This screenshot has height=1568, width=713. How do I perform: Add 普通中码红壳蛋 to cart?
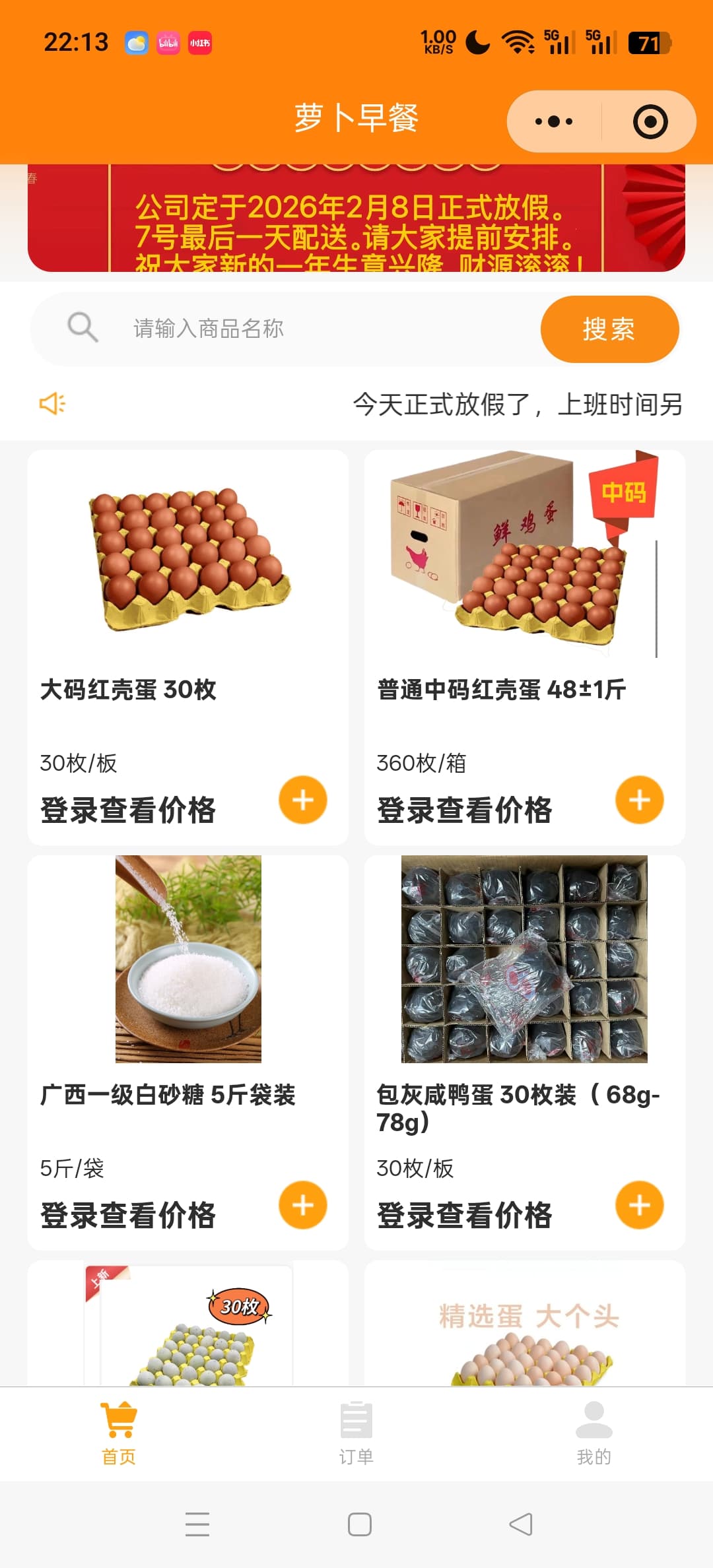[x=639, y=800]
